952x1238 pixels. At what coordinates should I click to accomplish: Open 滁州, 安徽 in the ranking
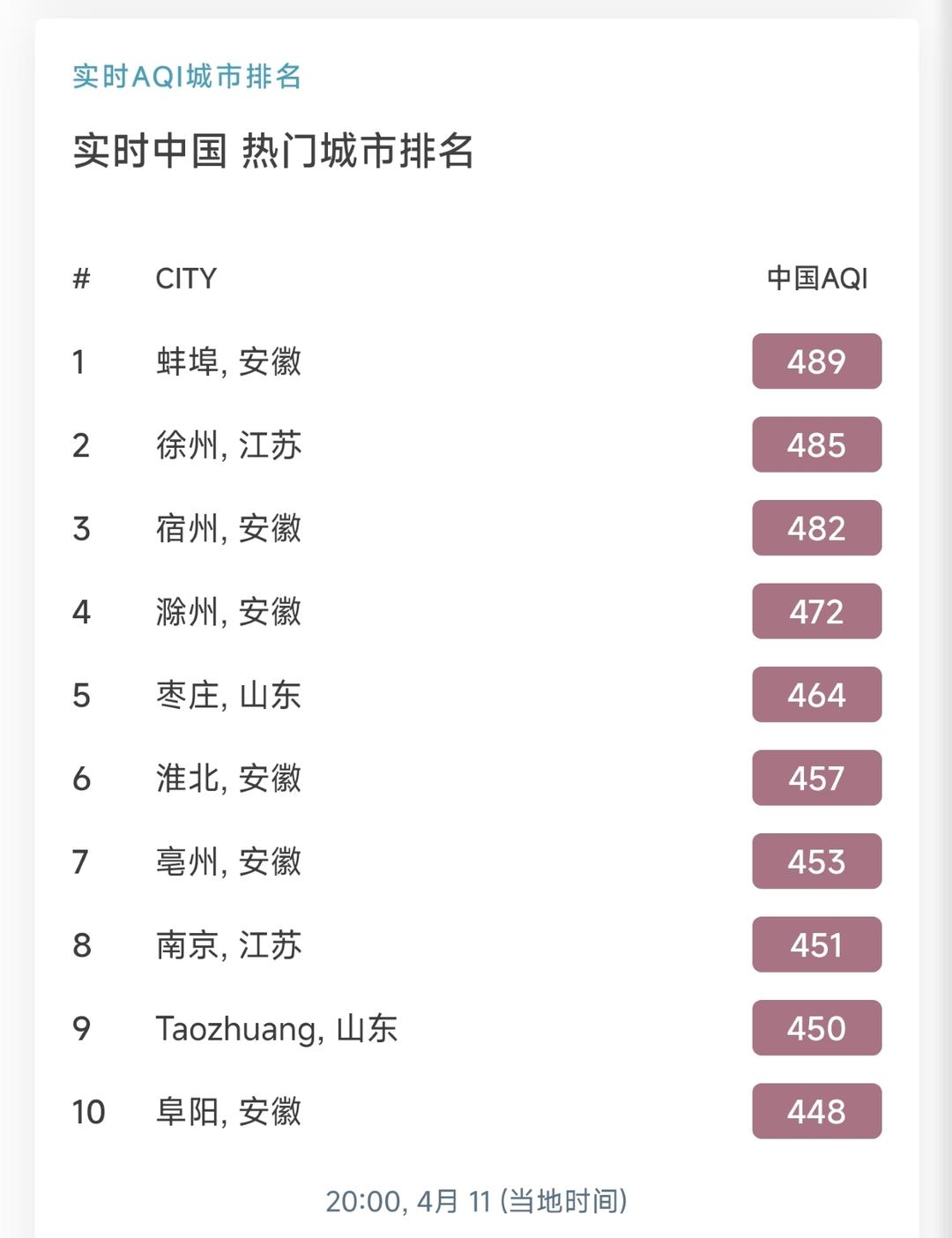tap(228, 612)
